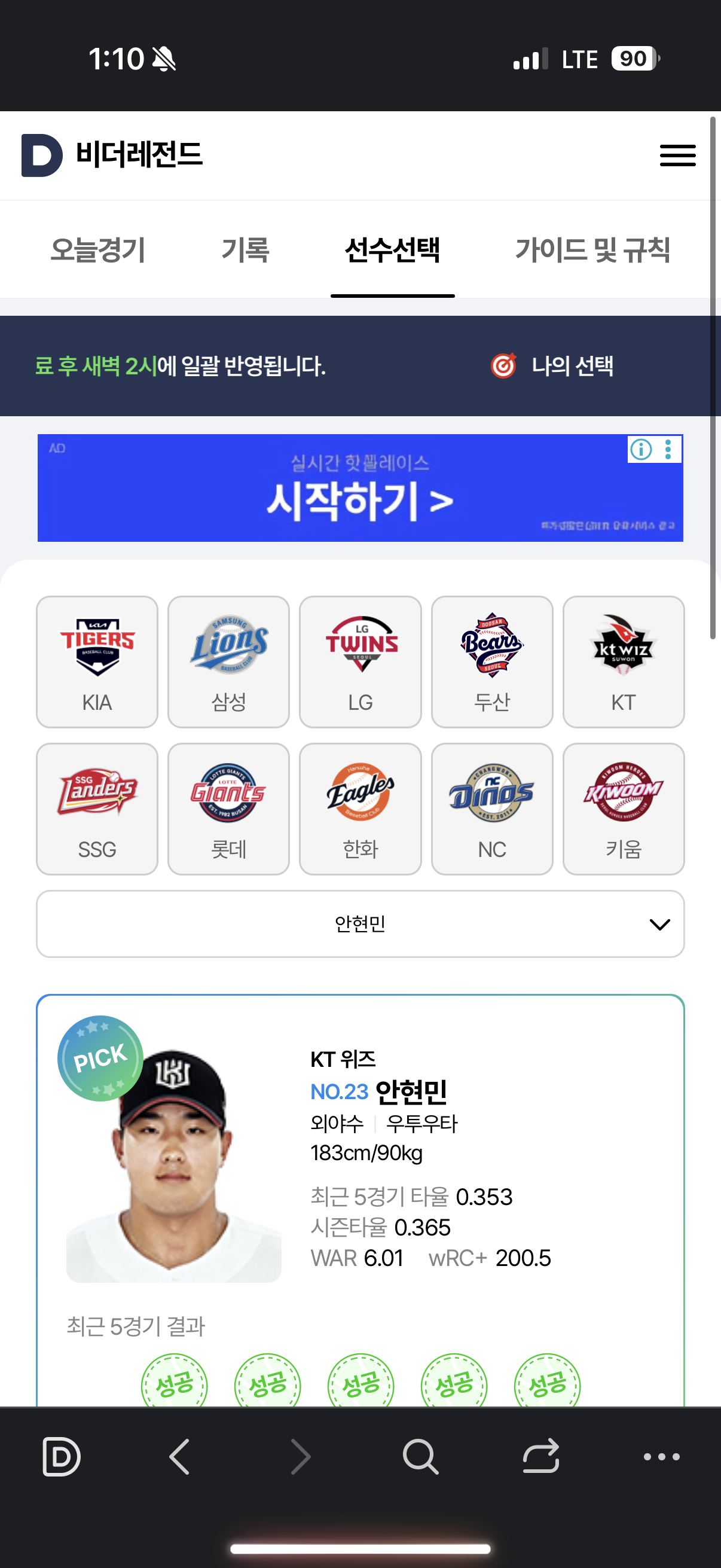Choose the 키움 Heroes team
Screen dimensions: 721x1568
(x=623, y=809)
